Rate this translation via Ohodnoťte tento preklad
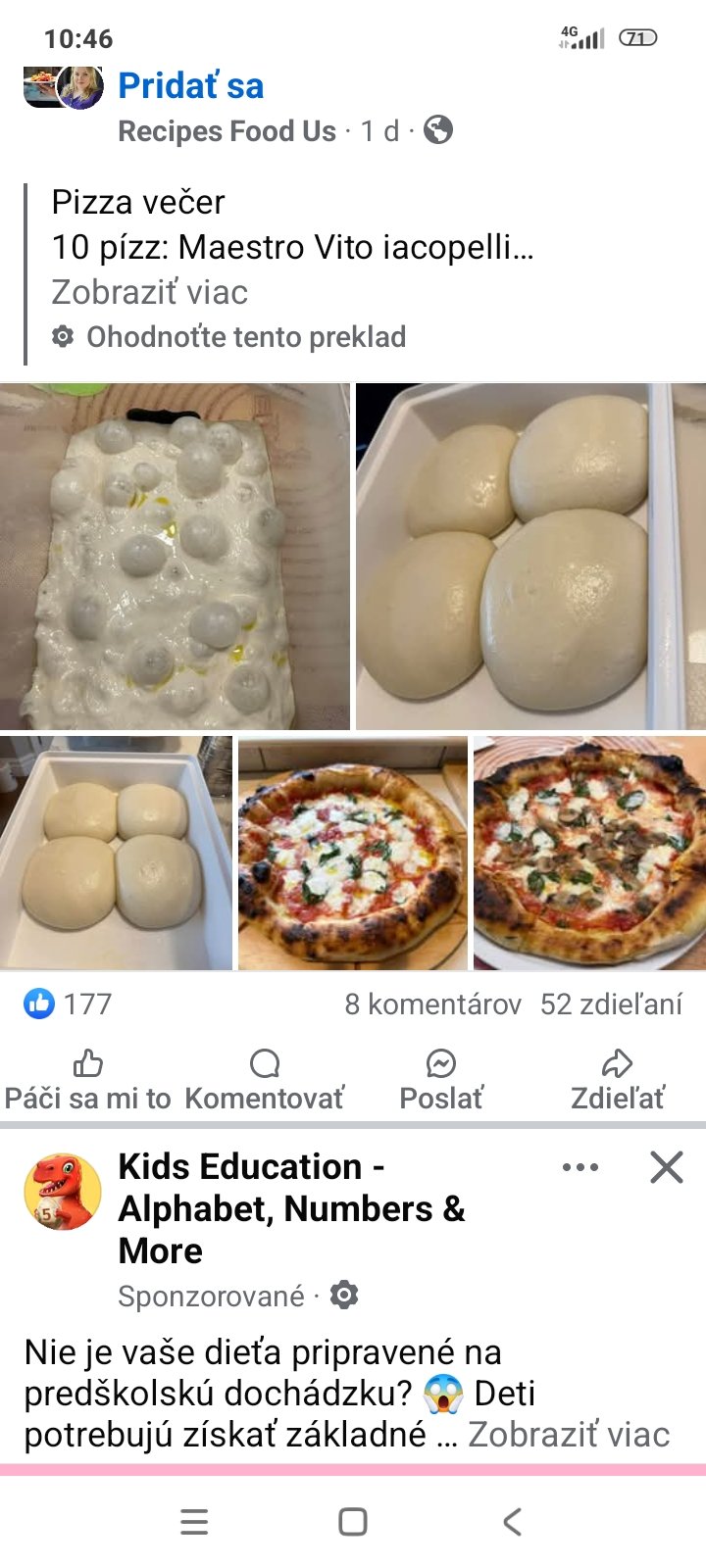Image resolution: width=706 pixels, height=1568 pixels. coord(245,337)
